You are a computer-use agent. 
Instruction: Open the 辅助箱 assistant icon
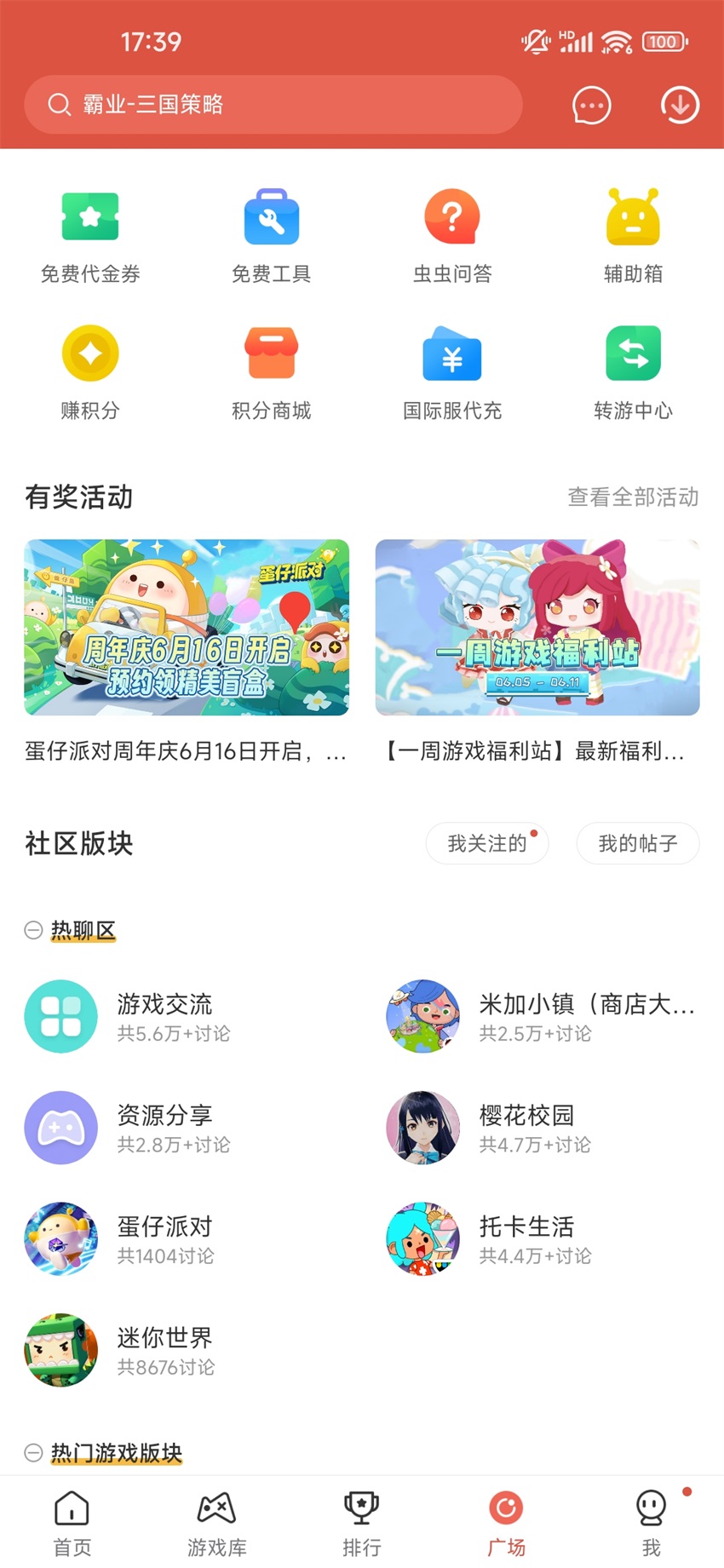click(x=633, y=217)
